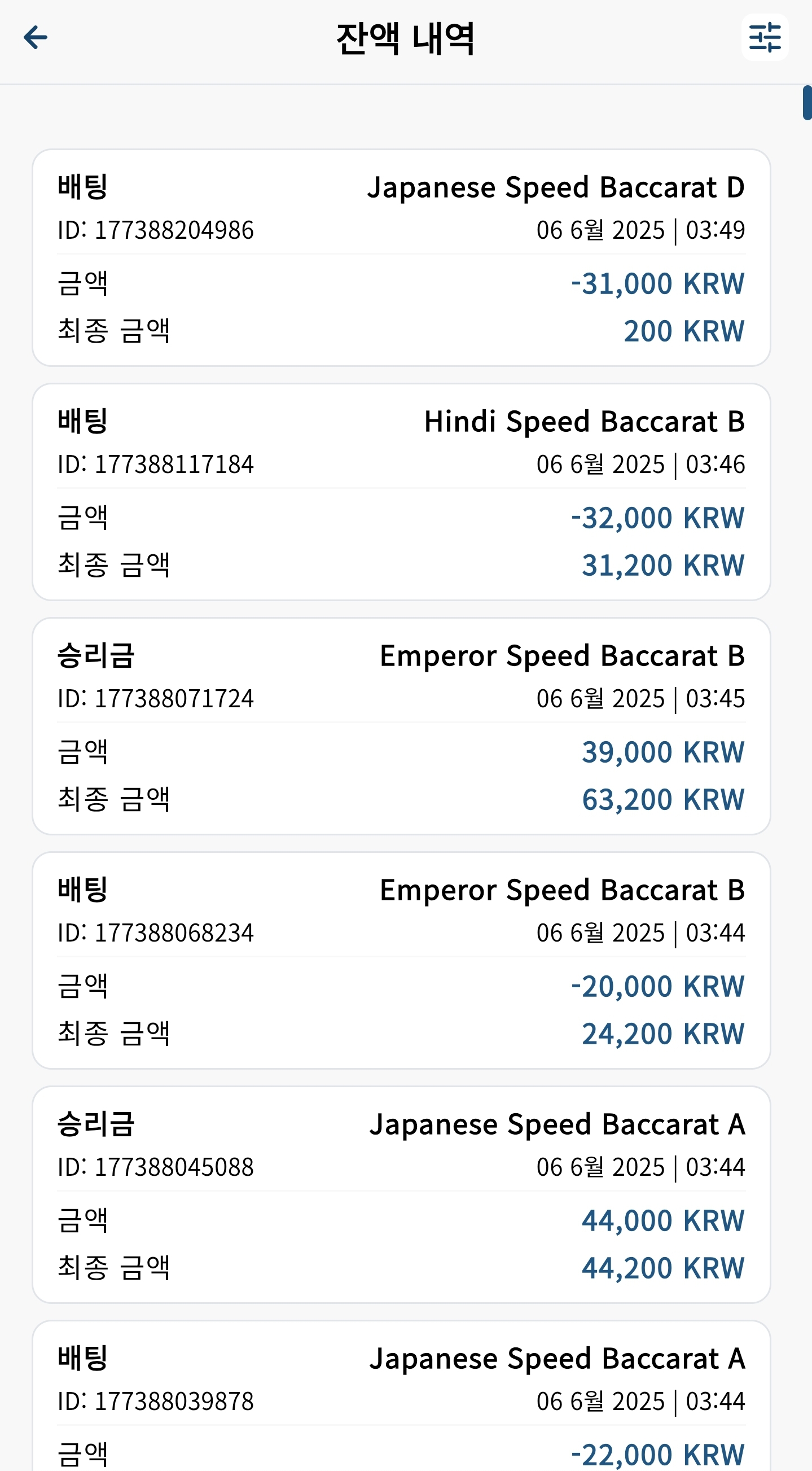
Task: View transaction ID 177388071724 winnings card
Action: pos(401,726)
